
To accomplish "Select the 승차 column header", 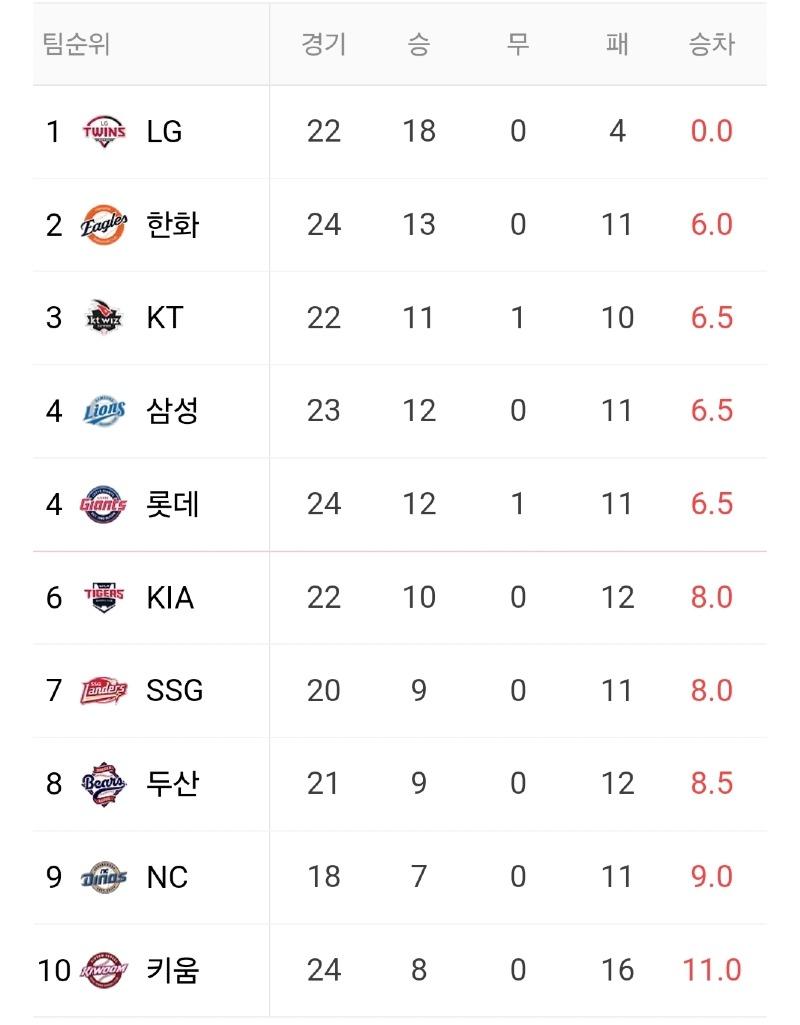I will tap(712, 42).
